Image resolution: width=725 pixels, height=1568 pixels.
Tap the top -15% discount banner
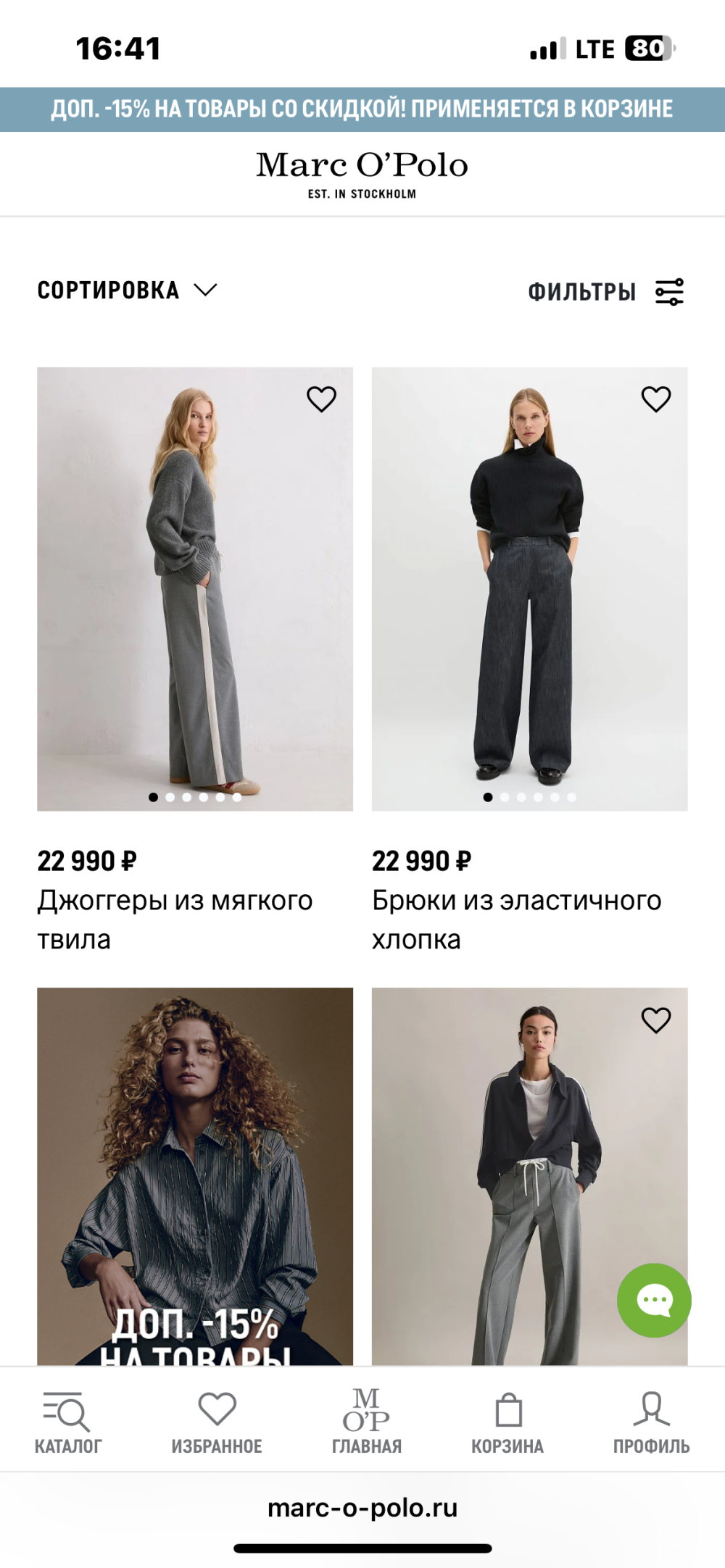362,109
